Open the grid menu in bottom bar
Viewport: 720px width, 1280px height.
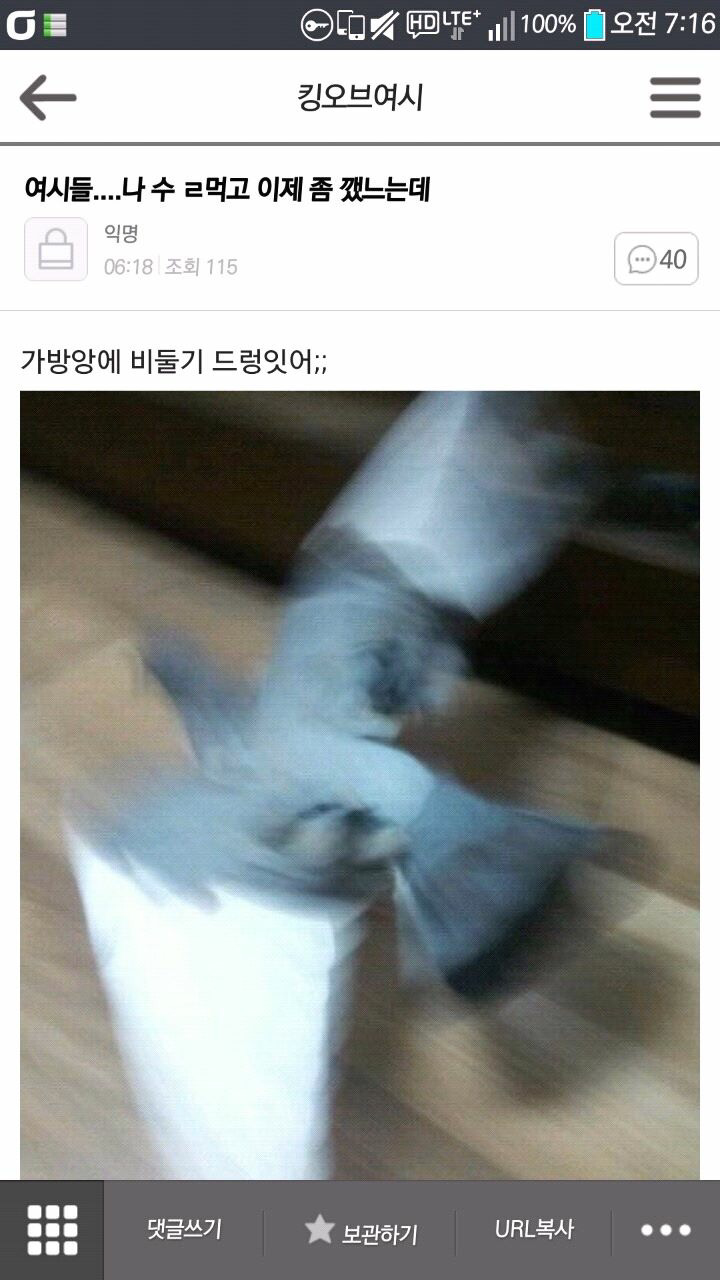[52, 1230]
